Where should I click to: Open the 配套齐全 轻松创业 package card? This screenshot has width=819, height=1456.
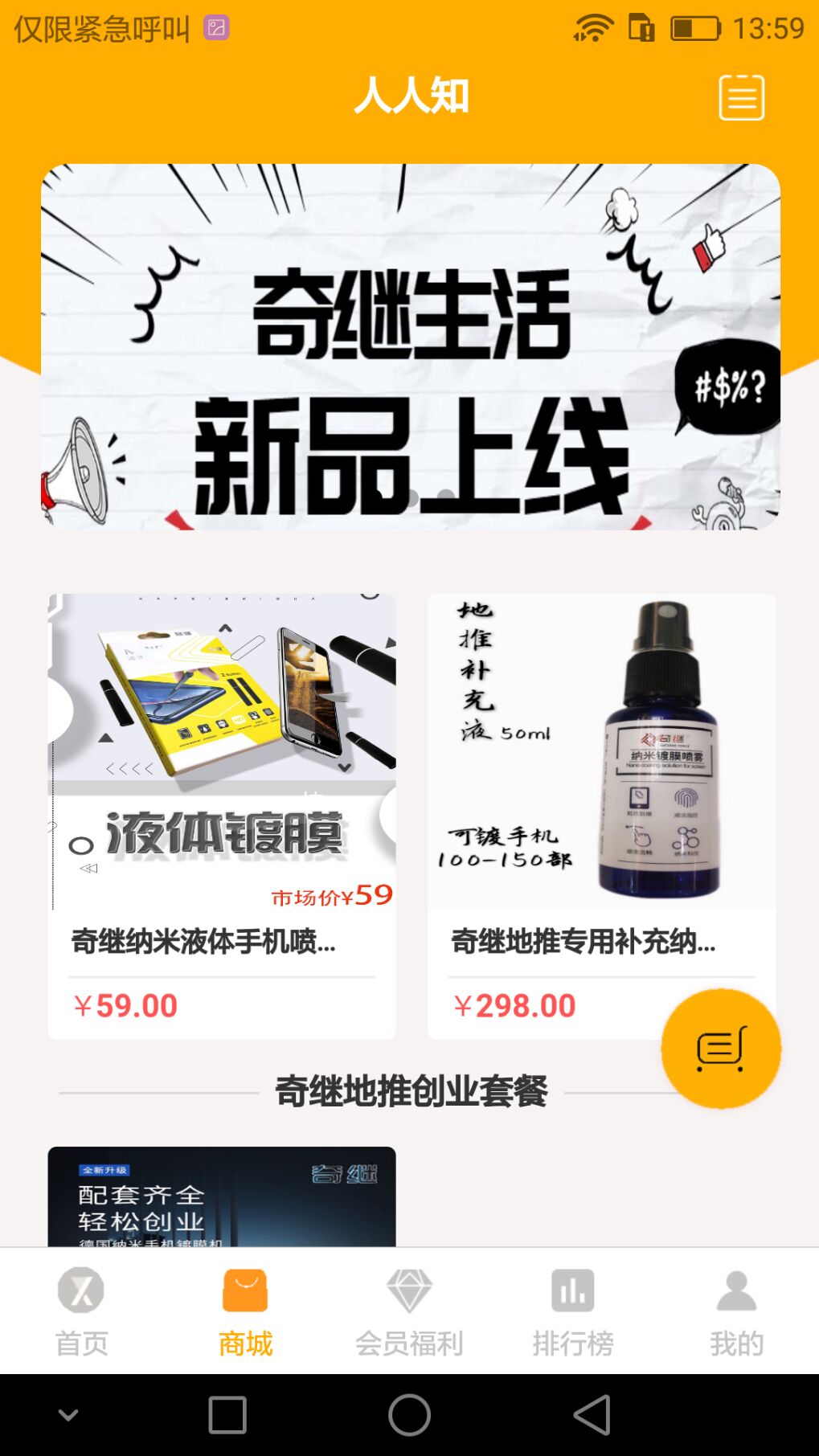tap(222, 1196)
